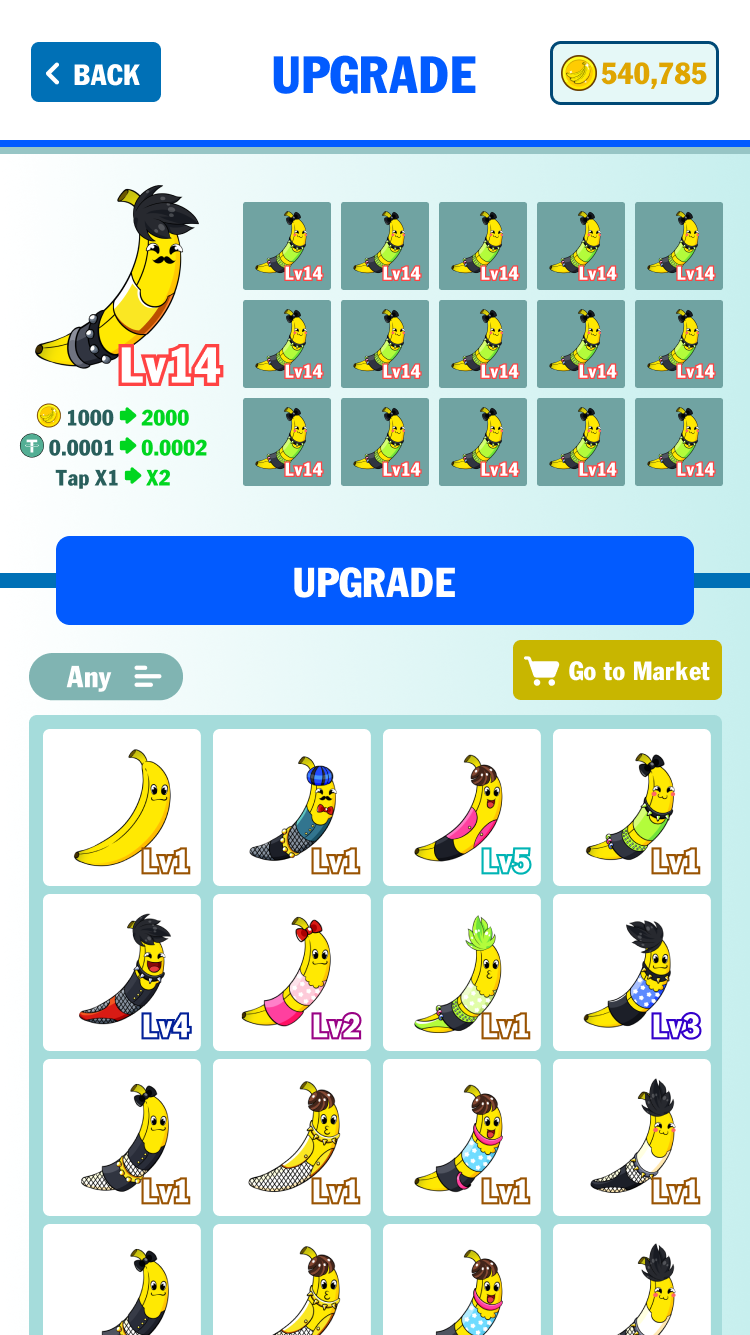
Task: Select the Lv3 banana with blue polka dots
Action: [x=632, y=973]
